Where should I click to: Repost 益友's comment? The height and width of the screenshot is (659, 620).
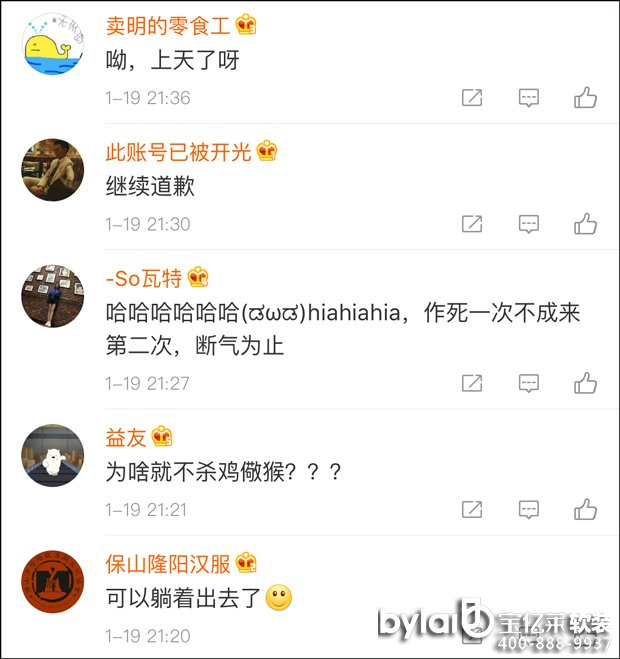pos(472,509)
